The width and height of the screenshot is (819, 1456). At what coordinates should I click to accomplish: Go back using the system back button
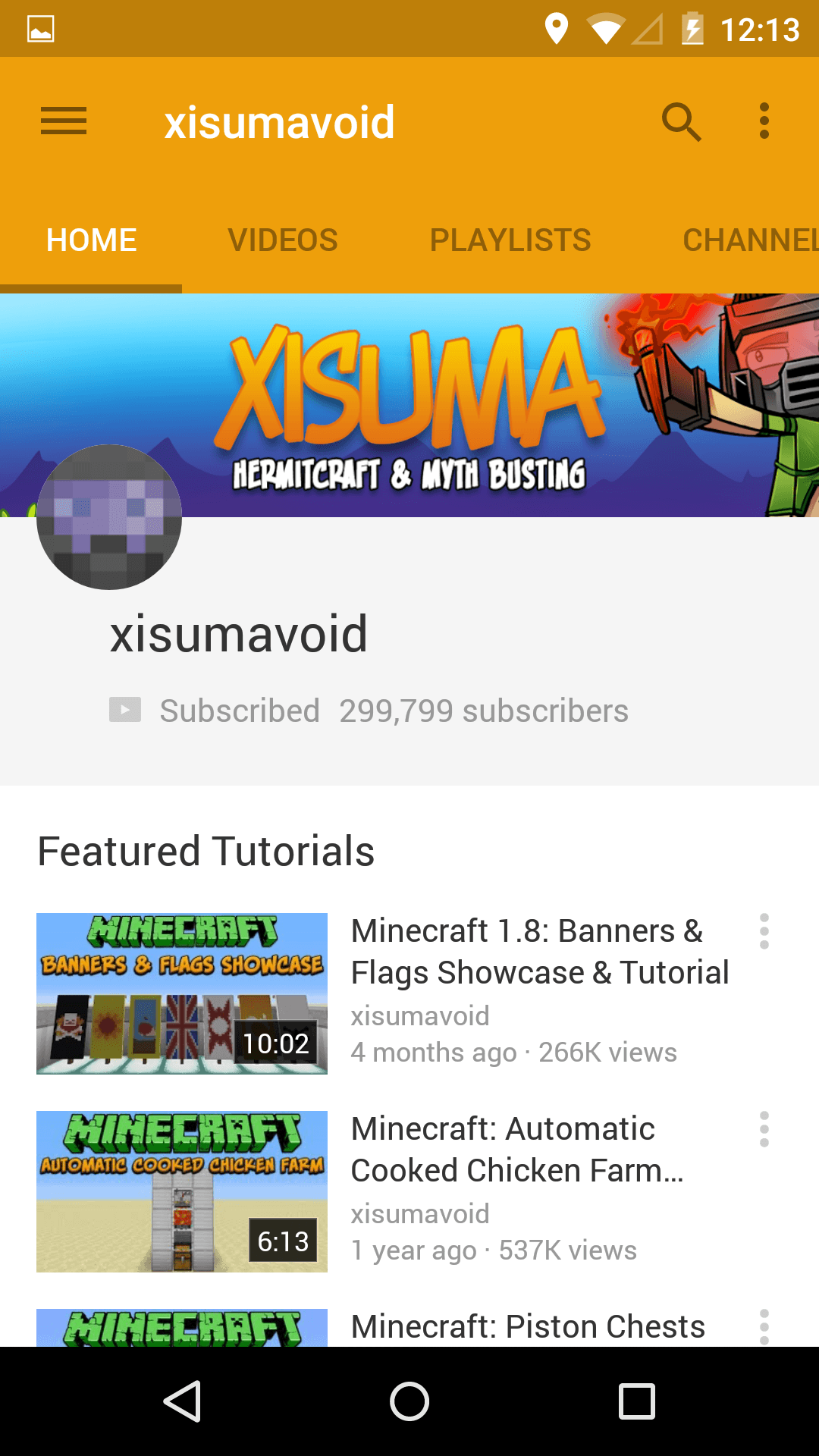pos(182,1401)
